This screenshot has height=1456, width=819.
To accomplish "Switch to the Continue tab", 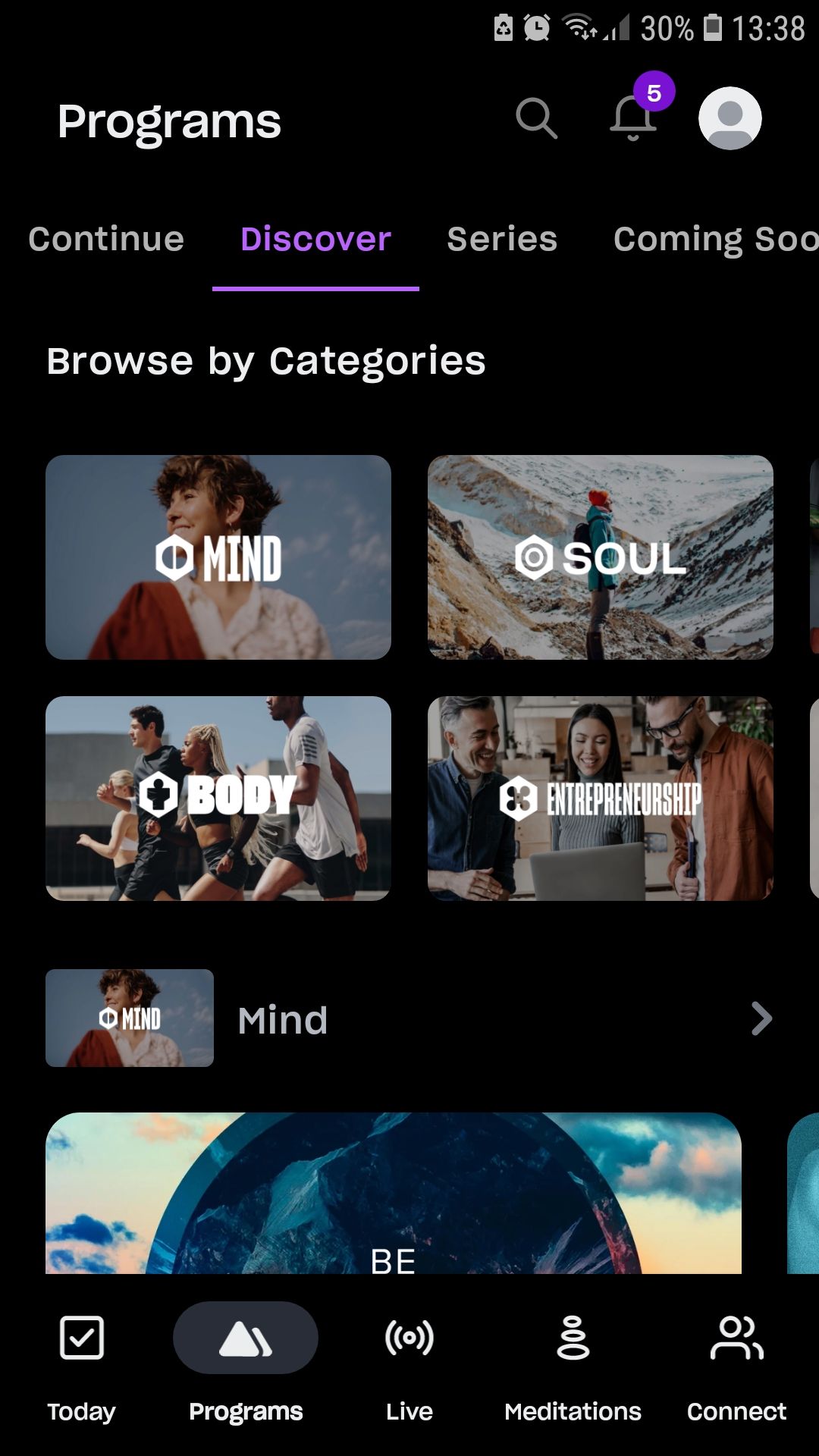I will pyautogui.click(x=105, y=239).
